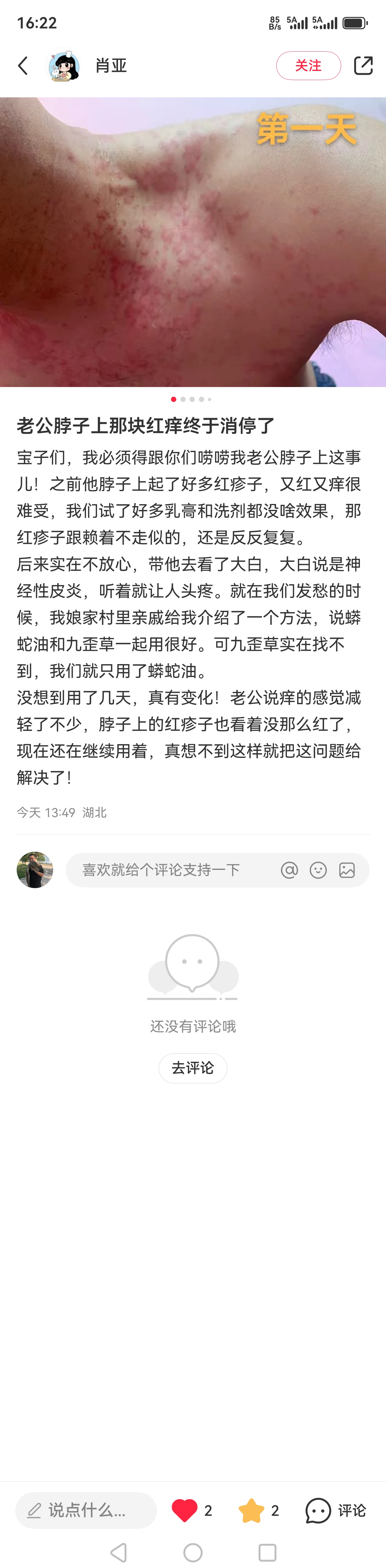
Task: Save the post with the star icon
Action: [251, 1510]
